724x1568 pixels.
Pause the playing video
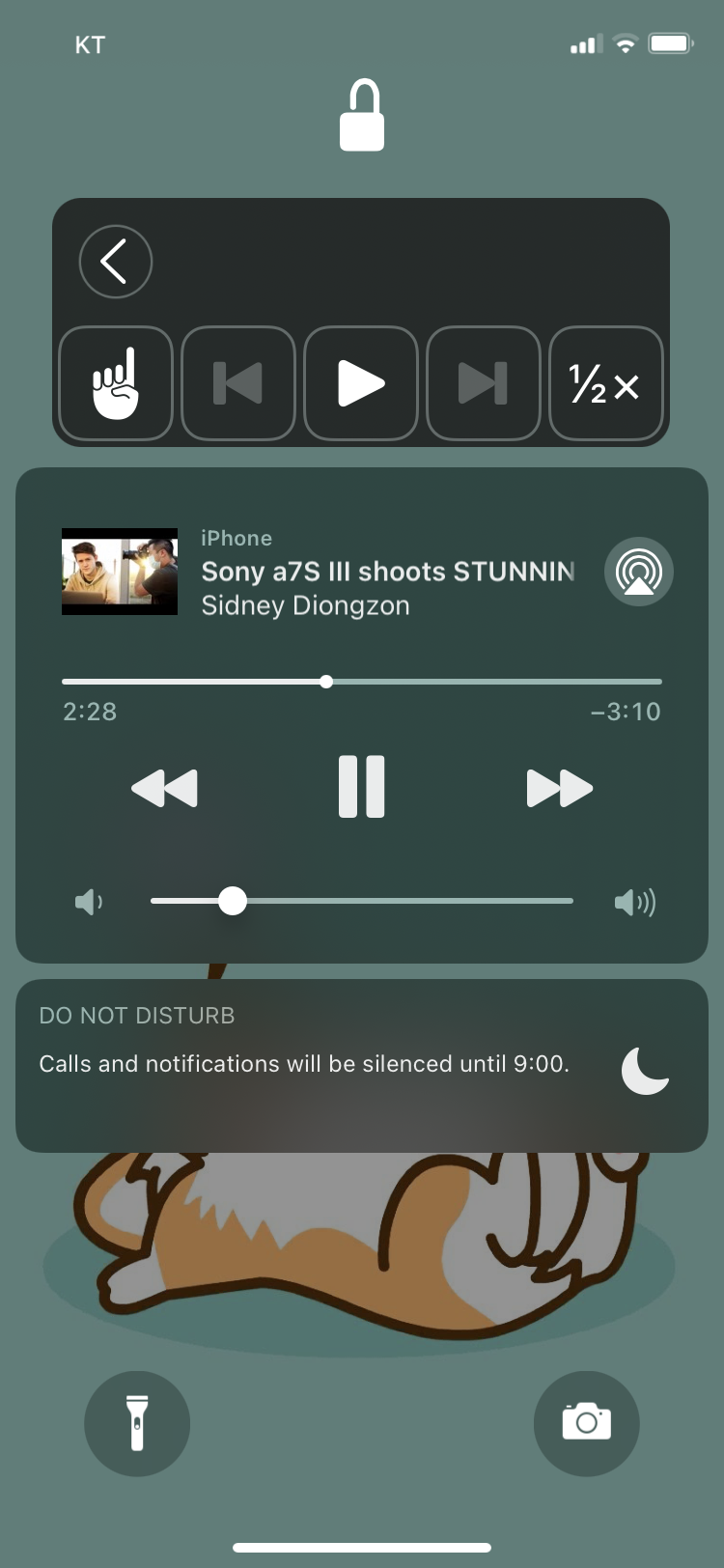pos(362,787)
